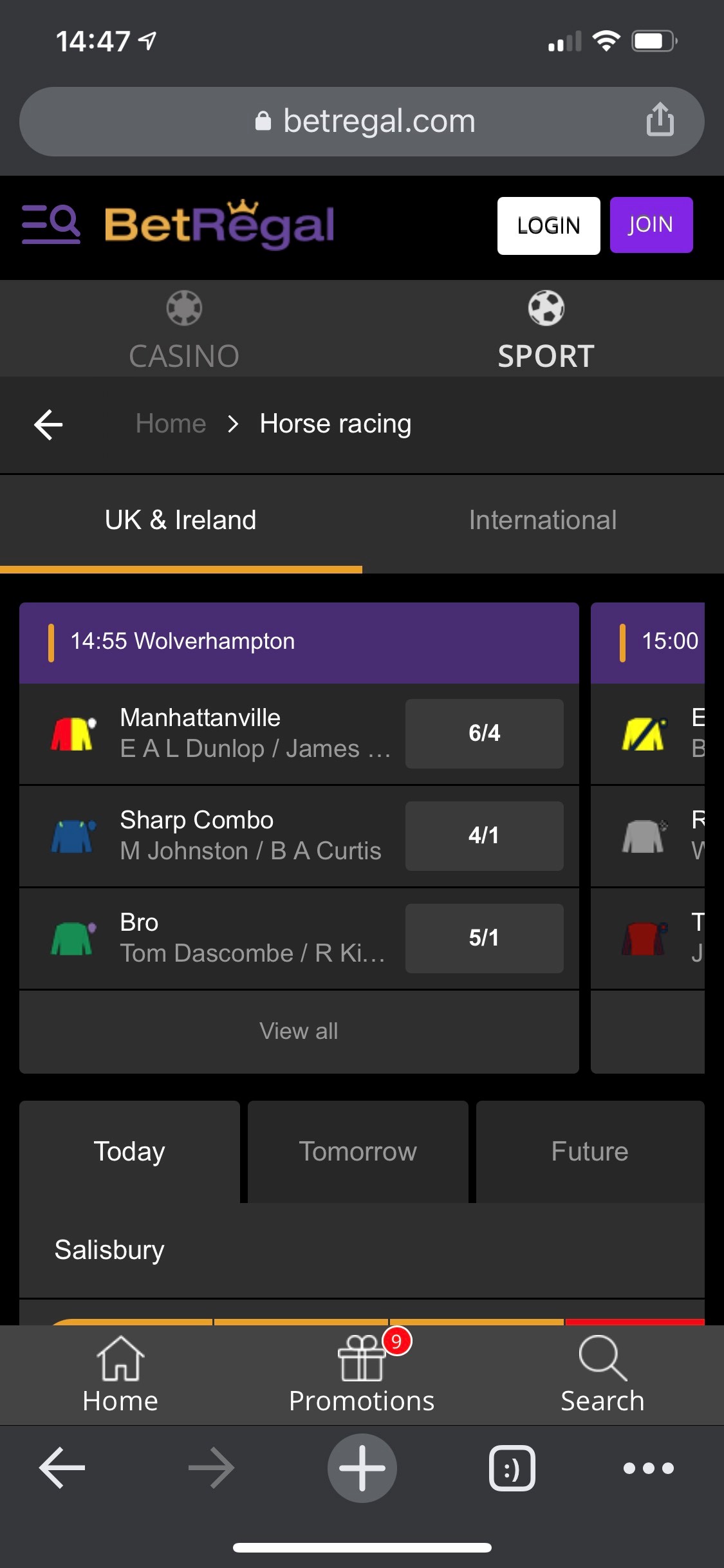Open Promotions in the bottom bar

pos(362,1375)
